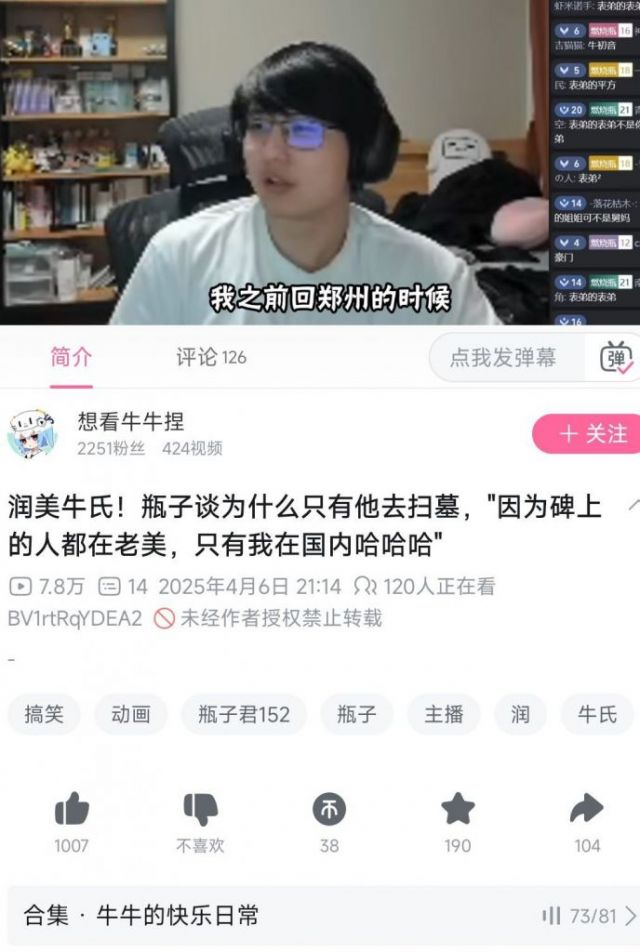The width and height of the screenshot is (640, 952).
Task: Select the 主播 tag chip
Action: 443,714
